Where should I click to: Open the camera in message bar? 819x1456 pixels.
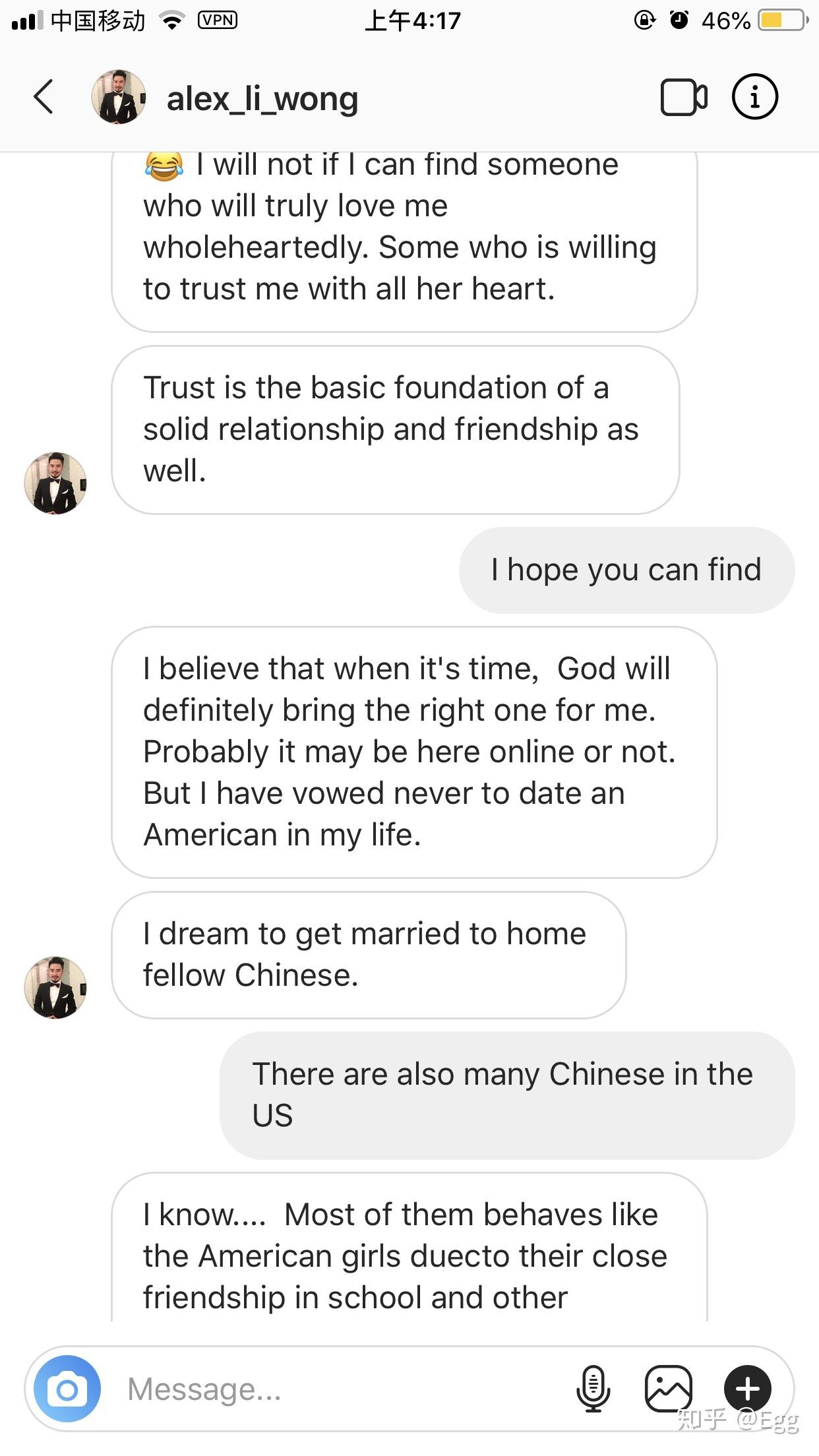67,1389
